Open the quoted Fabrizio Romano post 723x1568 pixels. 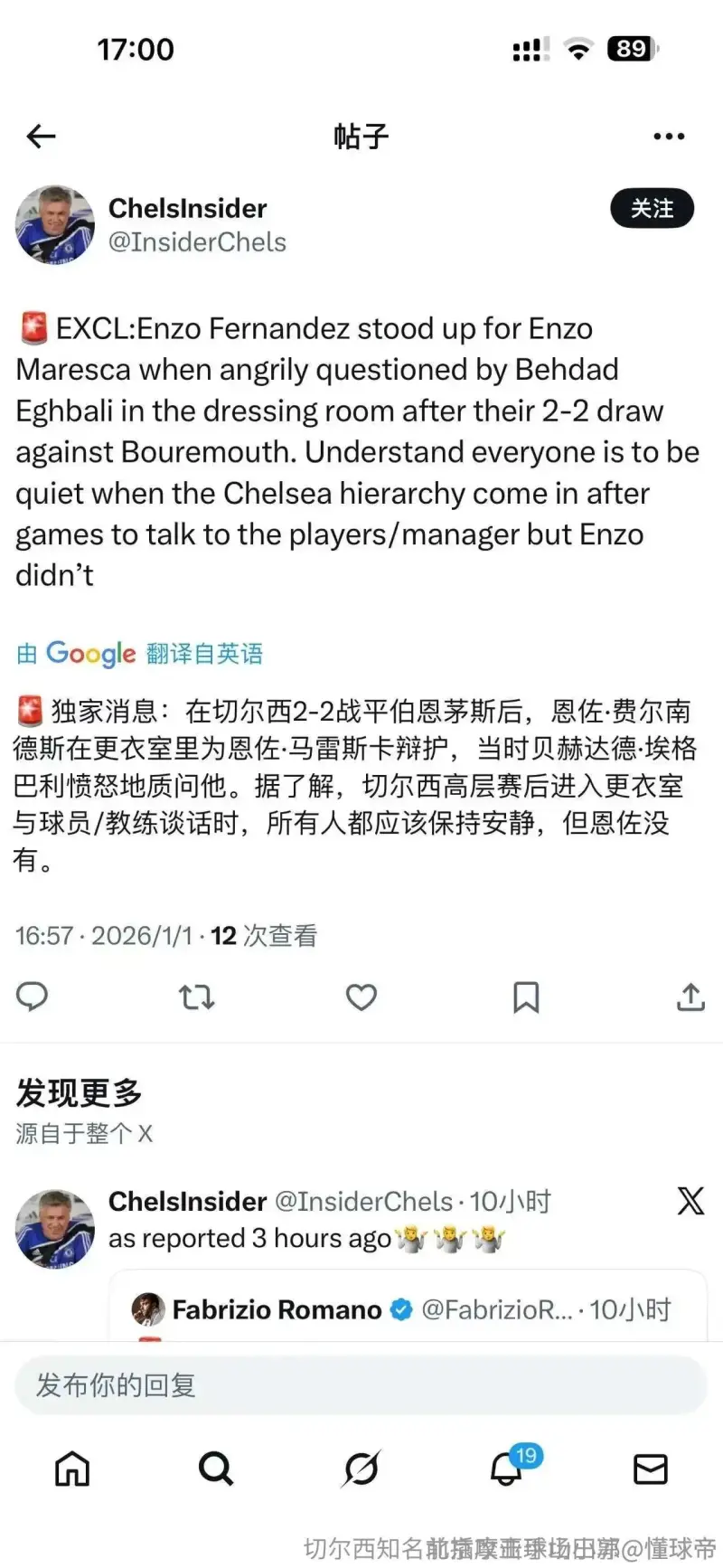coord(407,1309)
